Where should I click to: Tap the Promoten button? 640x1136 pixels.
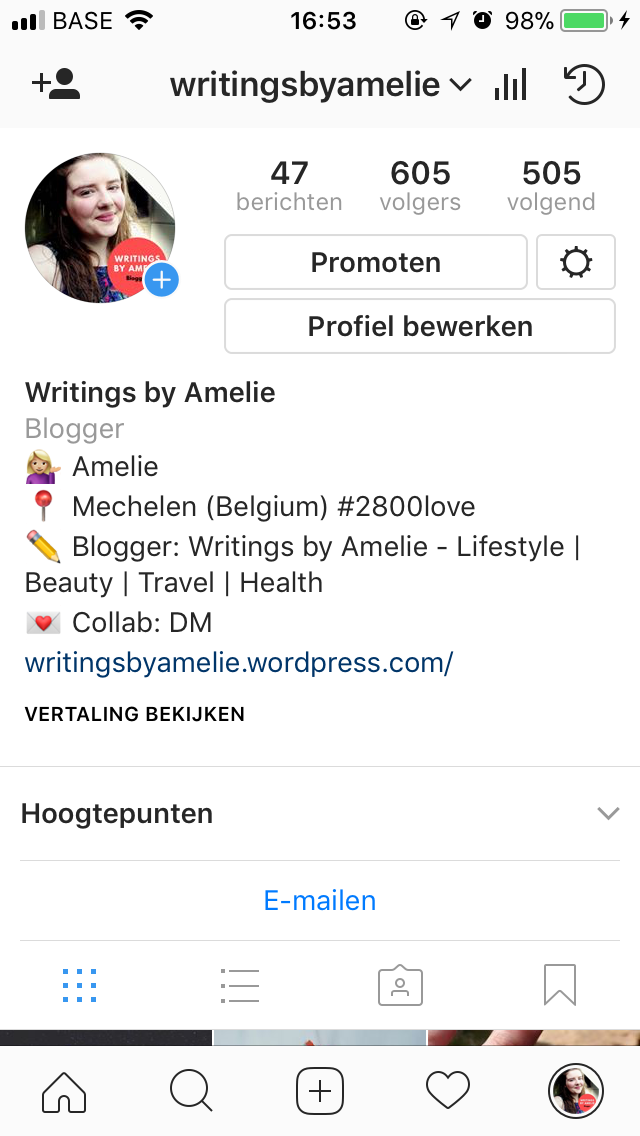[x=375, y=262]
